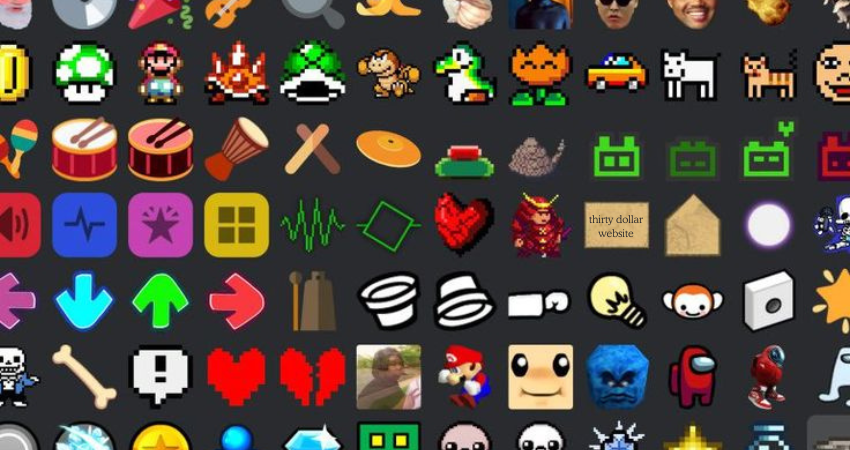Tap the red speaker volume tile
Viewport: 850px width, 450px height.
[14, 224]
